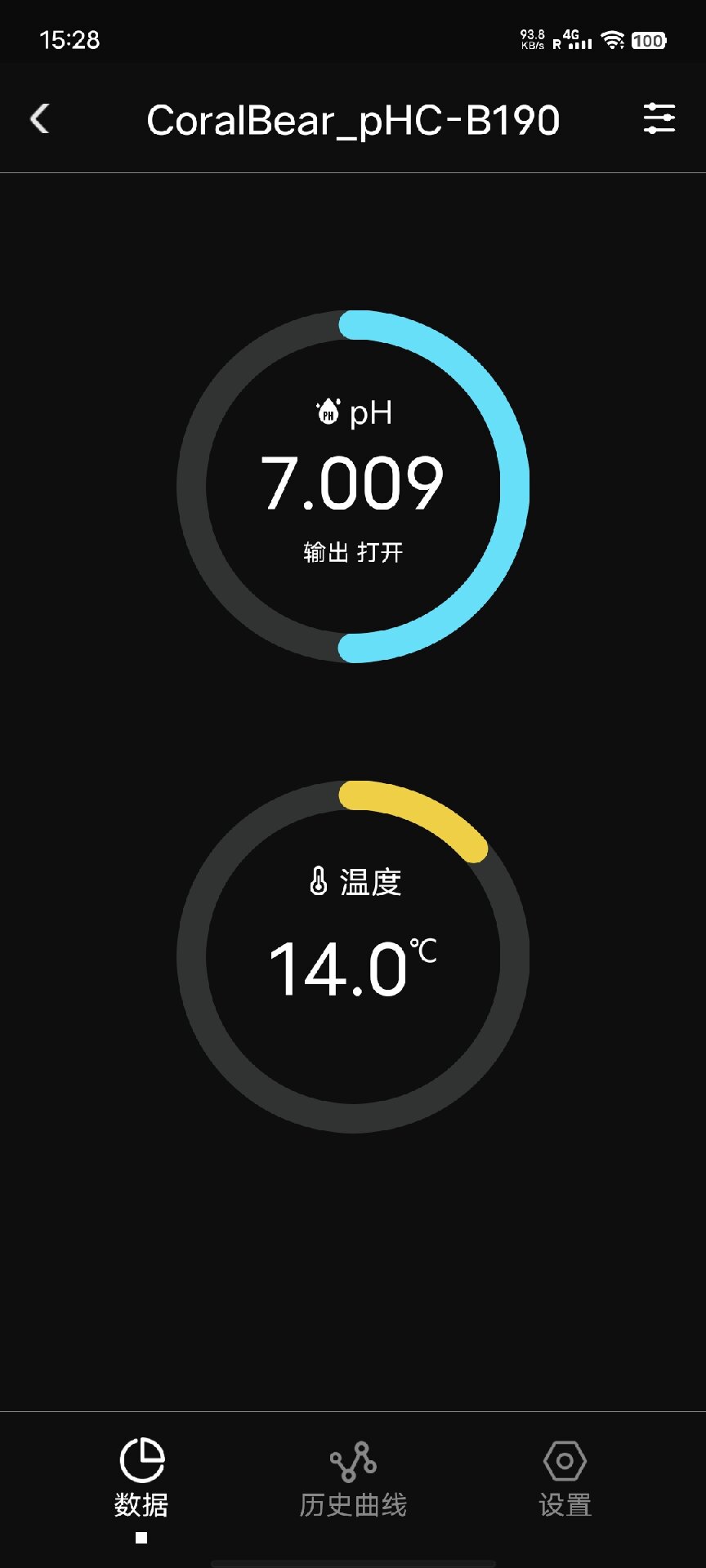
Task: Toggle the 输出 打开 output state
Action: 353,551
